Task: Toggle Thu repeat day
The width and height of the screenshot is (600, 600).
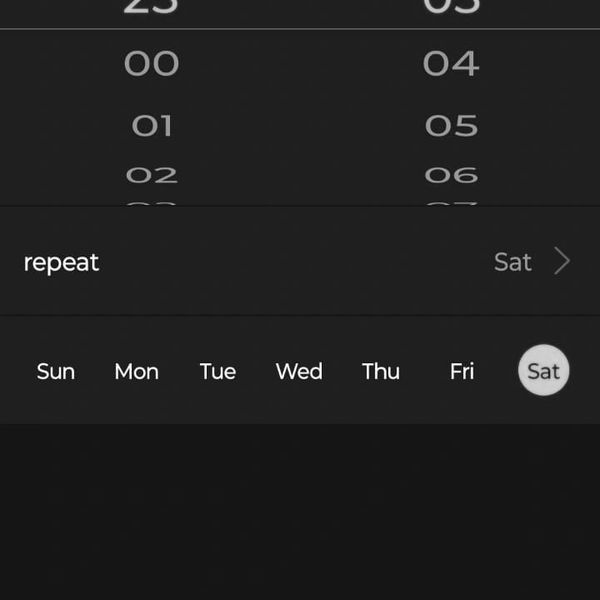Action: (x=381, y=371)
